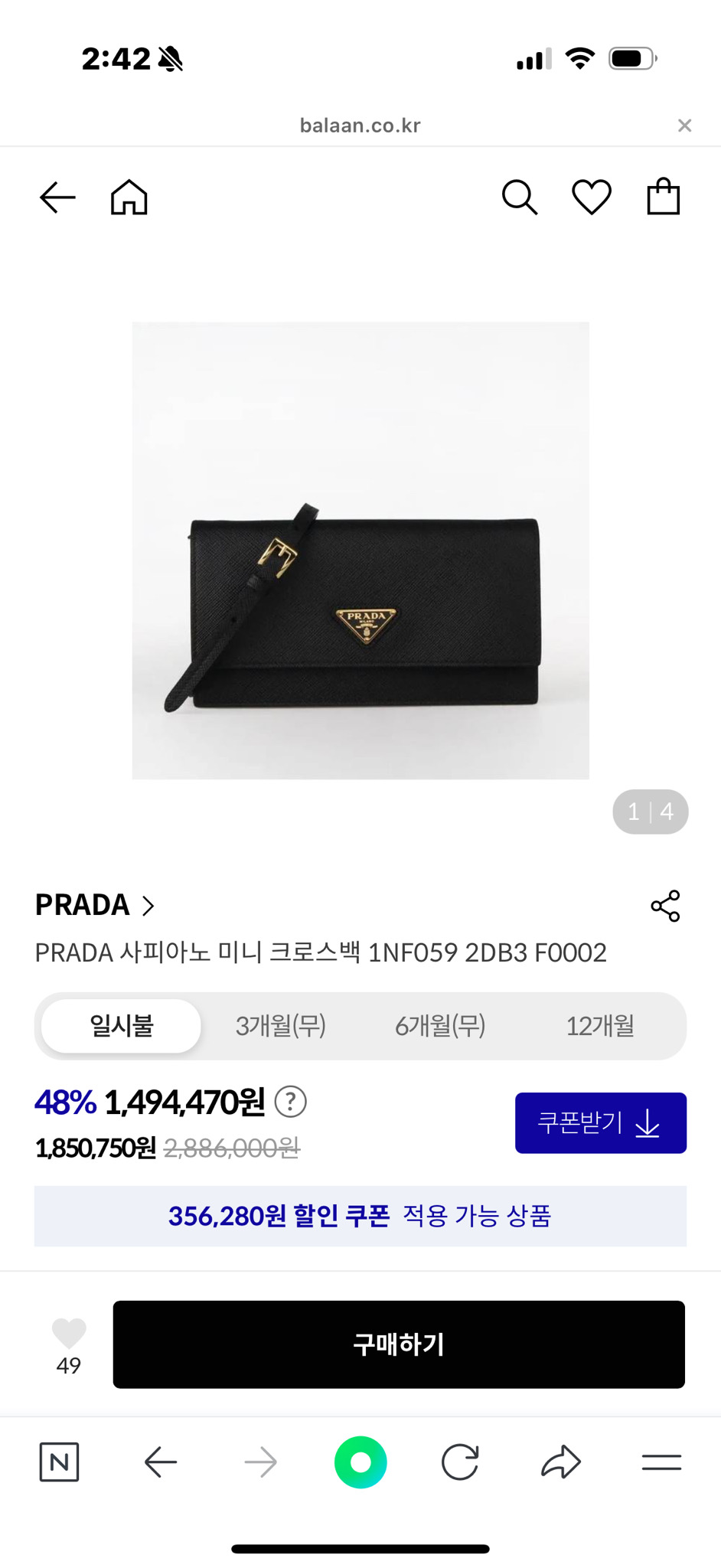Go to the home icon next to back arrow
Viewport: 721px width, 1568px height.
128,197
